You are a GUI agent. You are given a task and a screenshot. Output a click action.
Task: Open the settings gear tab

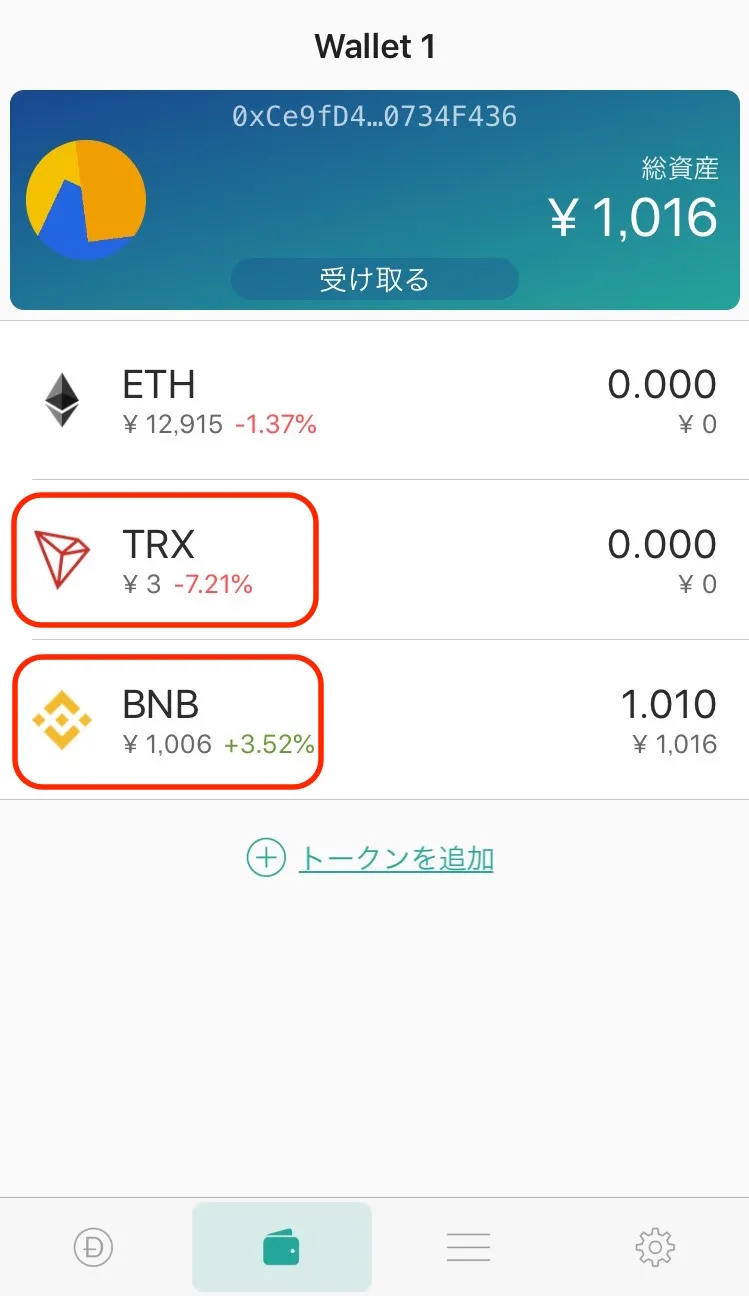click(655, 1247)
